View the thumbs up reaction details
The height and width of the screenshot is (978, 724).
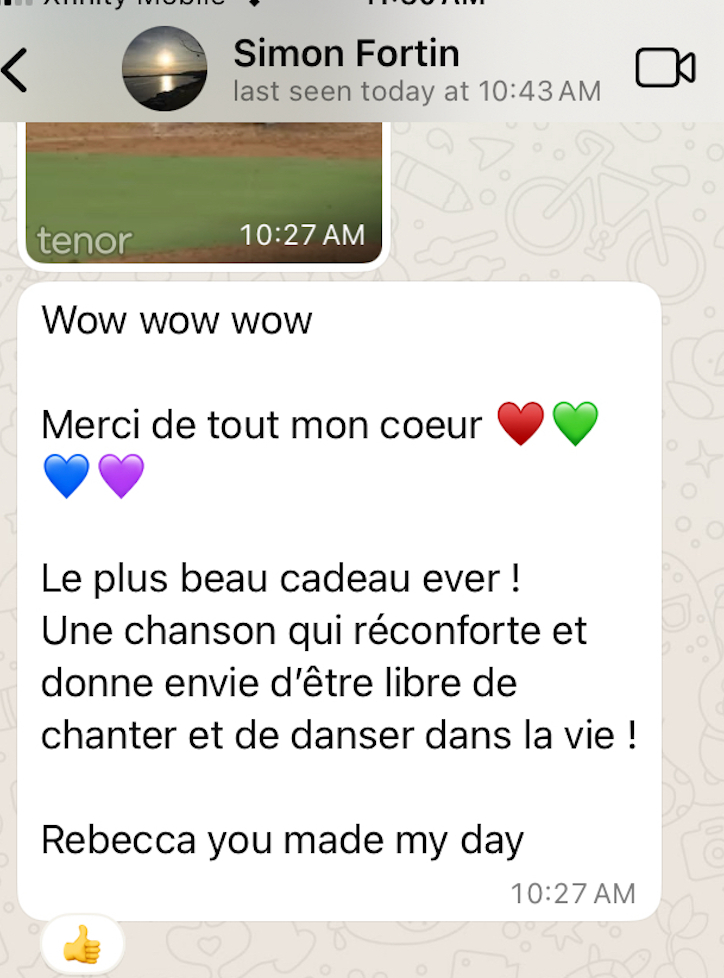(82, 944)
